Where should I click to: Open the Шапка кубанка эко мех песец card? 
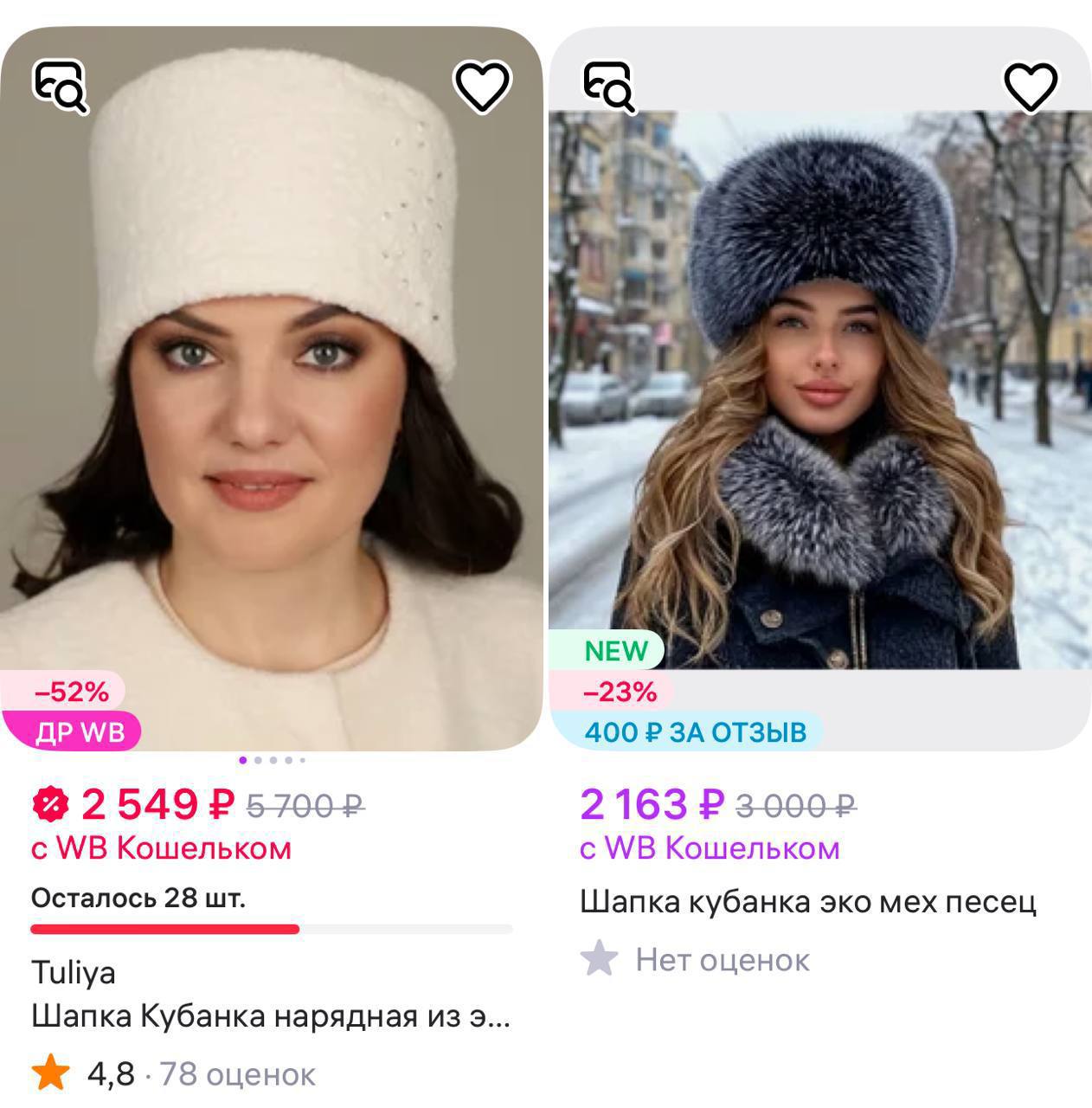806,903
